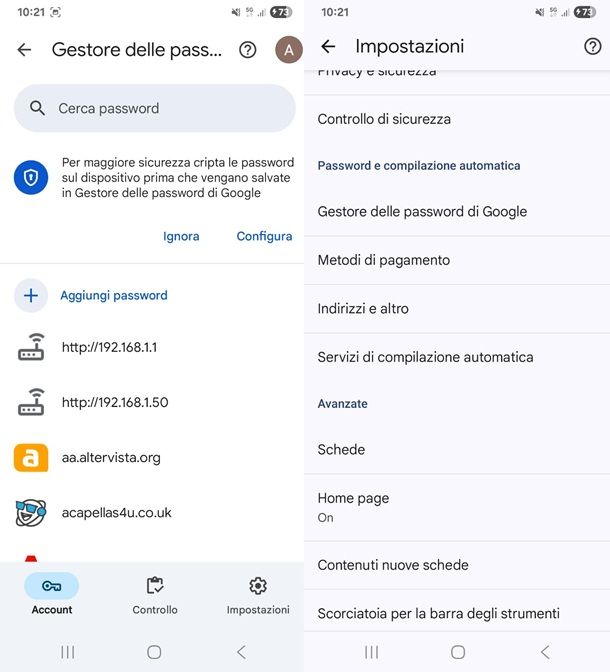The image size is (610, 672).
Task: Open the aa.altervista.org password entry
Action: coord(110,458)
